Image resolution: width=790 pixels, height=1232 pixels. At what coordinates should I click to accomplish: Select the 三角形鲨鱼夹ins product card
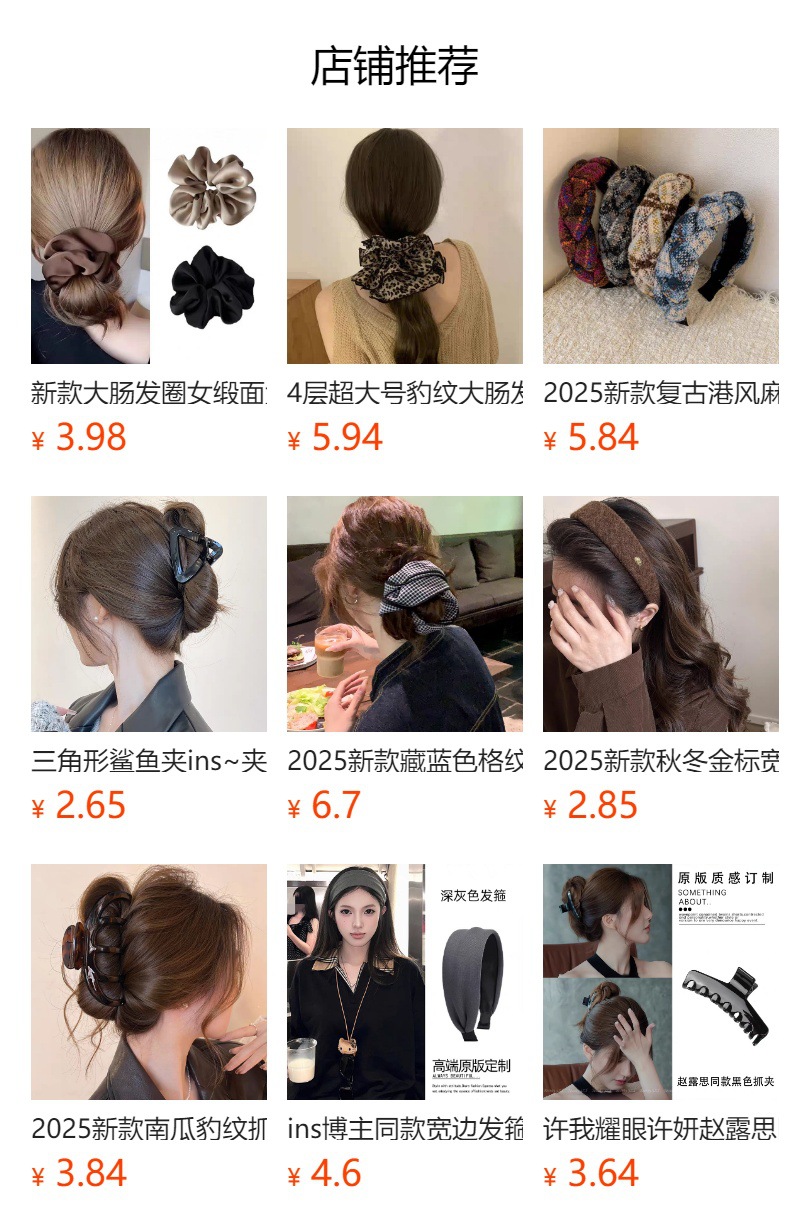pyautogui.click(x=149, y=614)
